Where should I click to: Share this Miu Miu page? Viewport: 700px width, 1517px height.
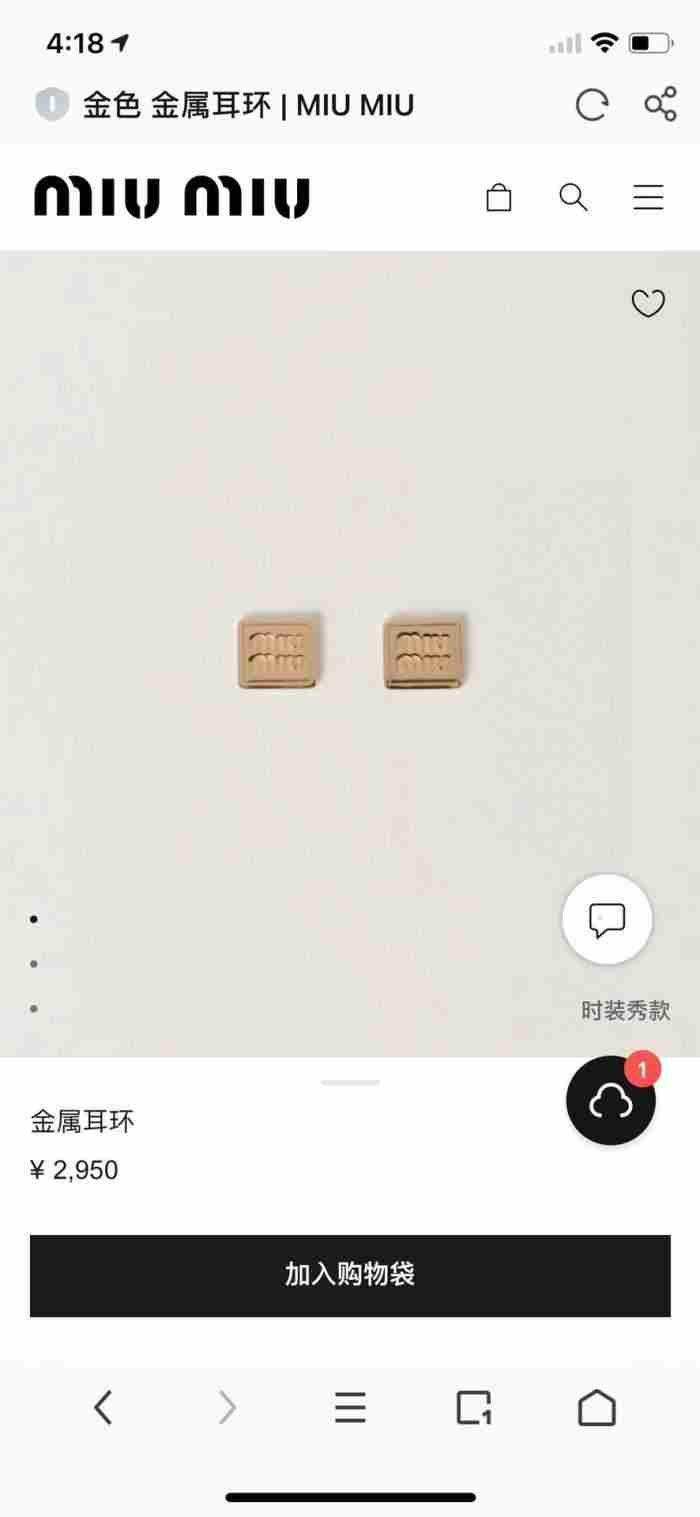click(660, 105)
